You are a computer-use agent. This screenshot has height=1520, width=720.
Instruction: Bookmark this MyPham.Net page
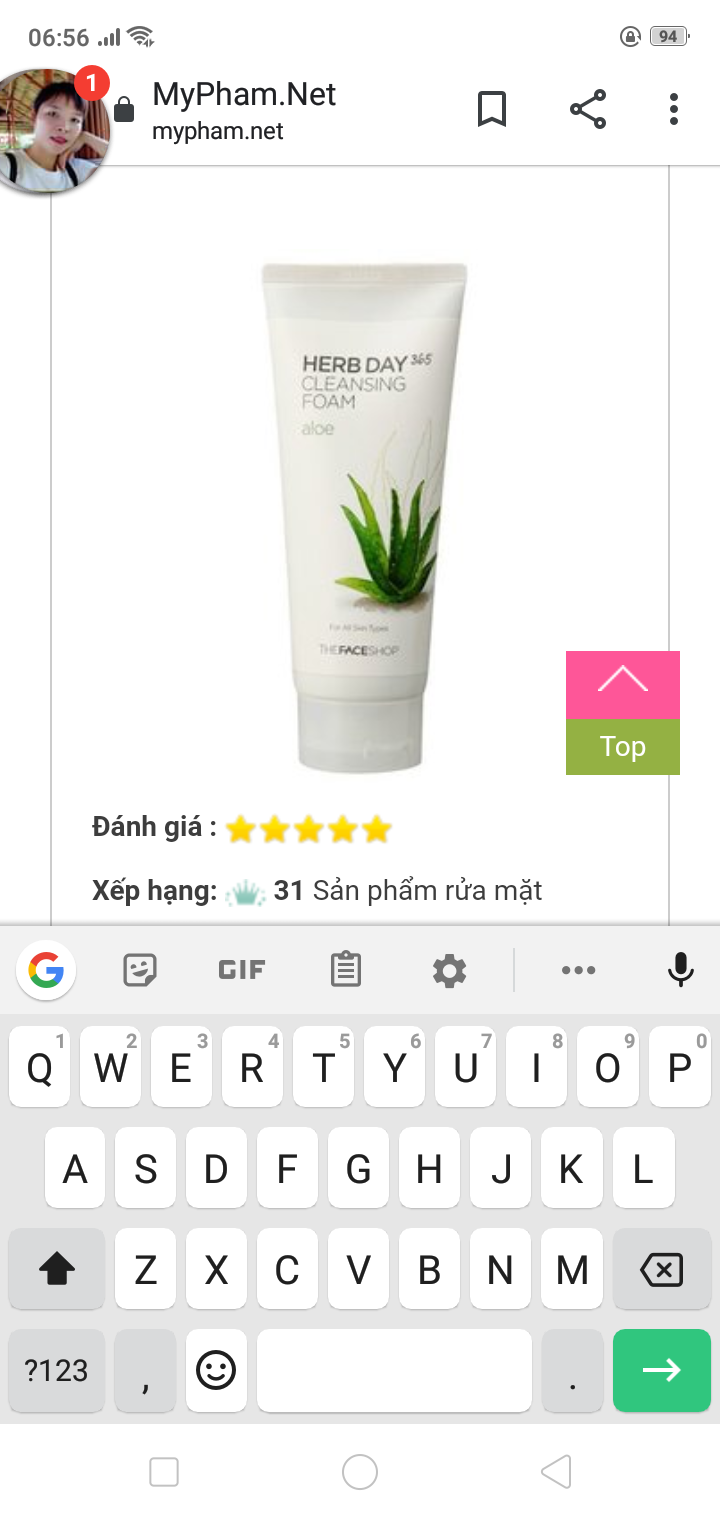(491, 109)
